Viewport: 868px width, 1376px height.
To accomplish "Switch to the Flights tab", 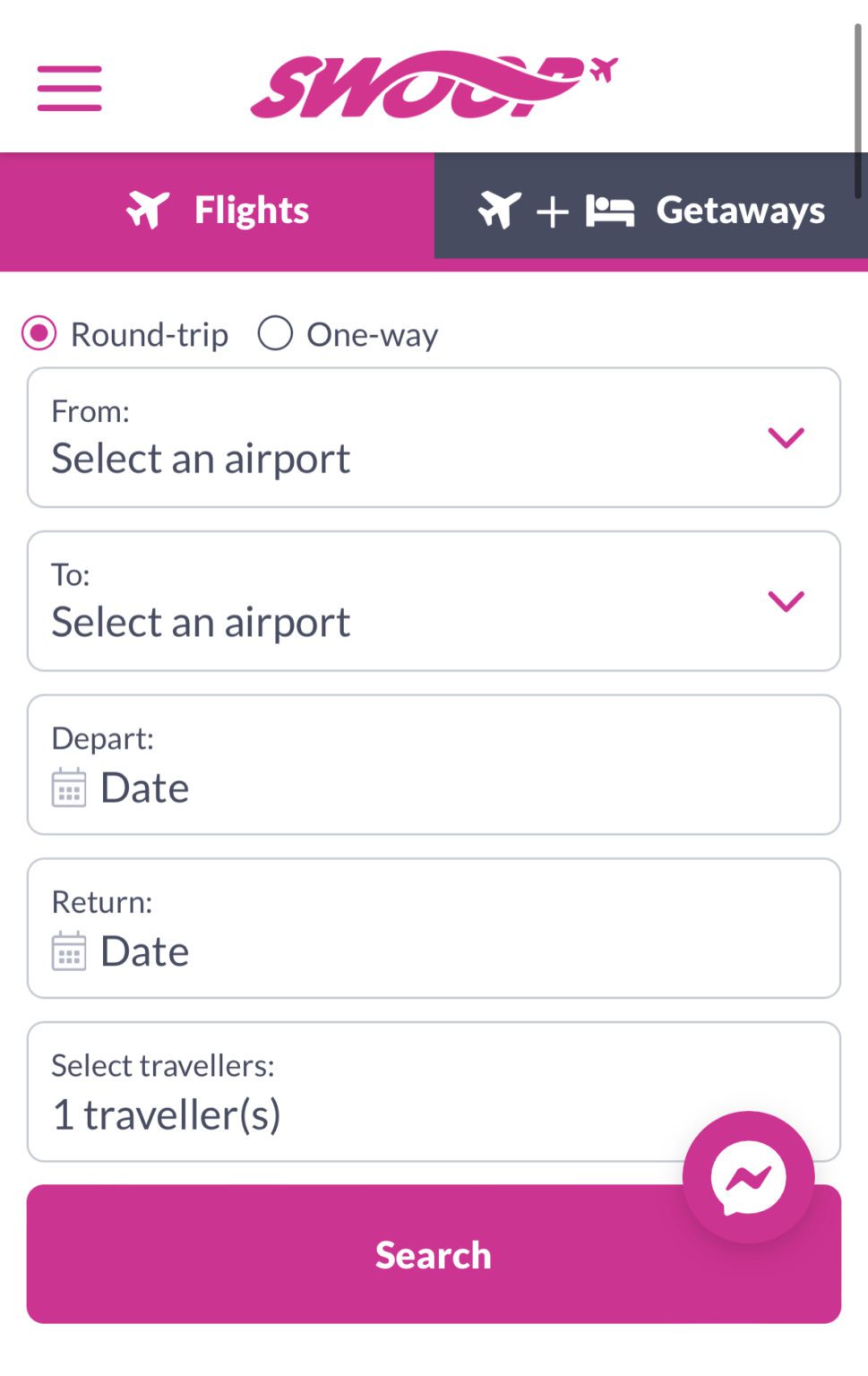I will tap(218, 210).
